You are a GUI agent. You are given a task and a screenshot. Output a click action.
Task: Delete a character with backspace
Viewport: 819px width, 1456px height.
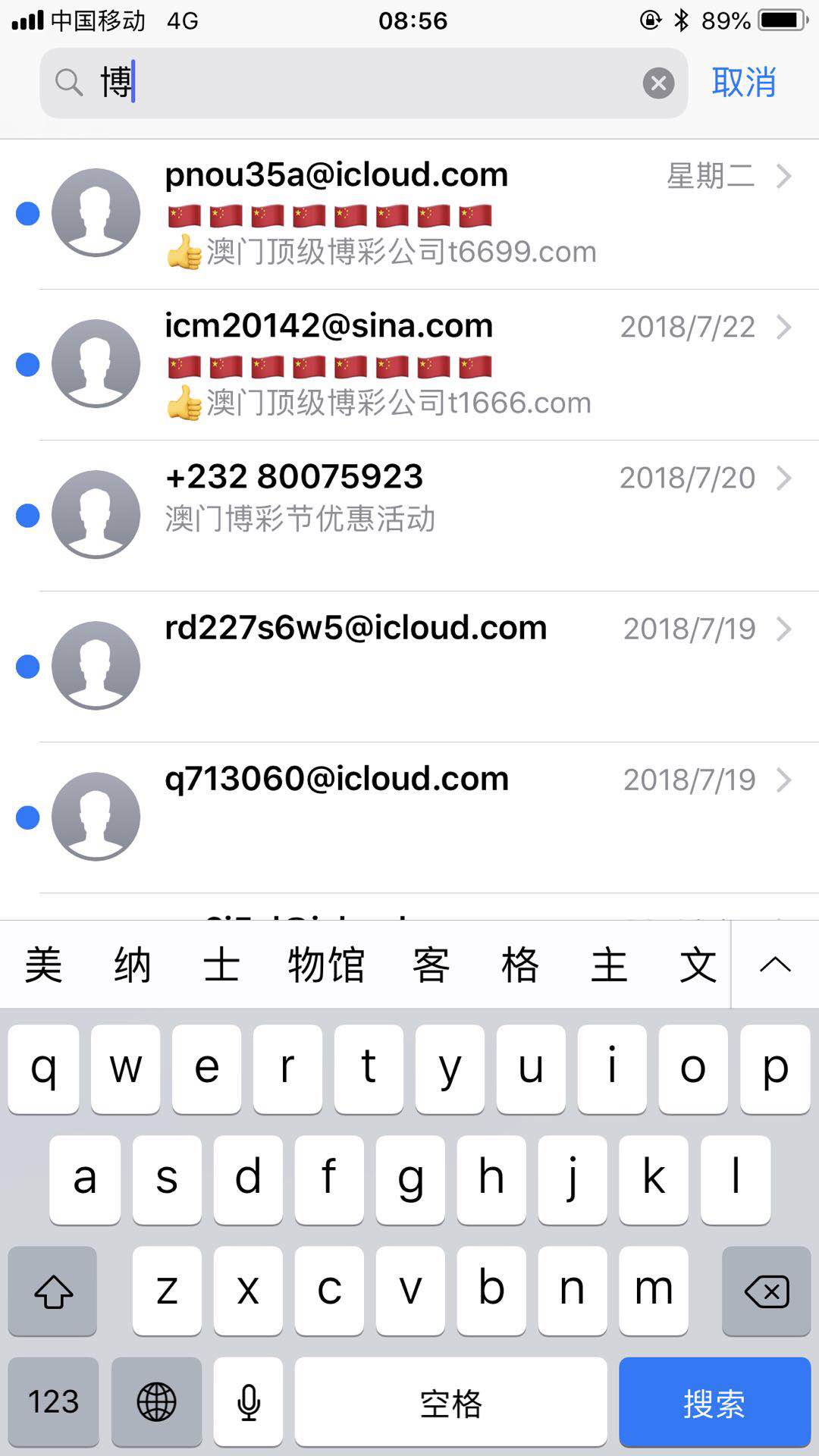[767, 1291]
